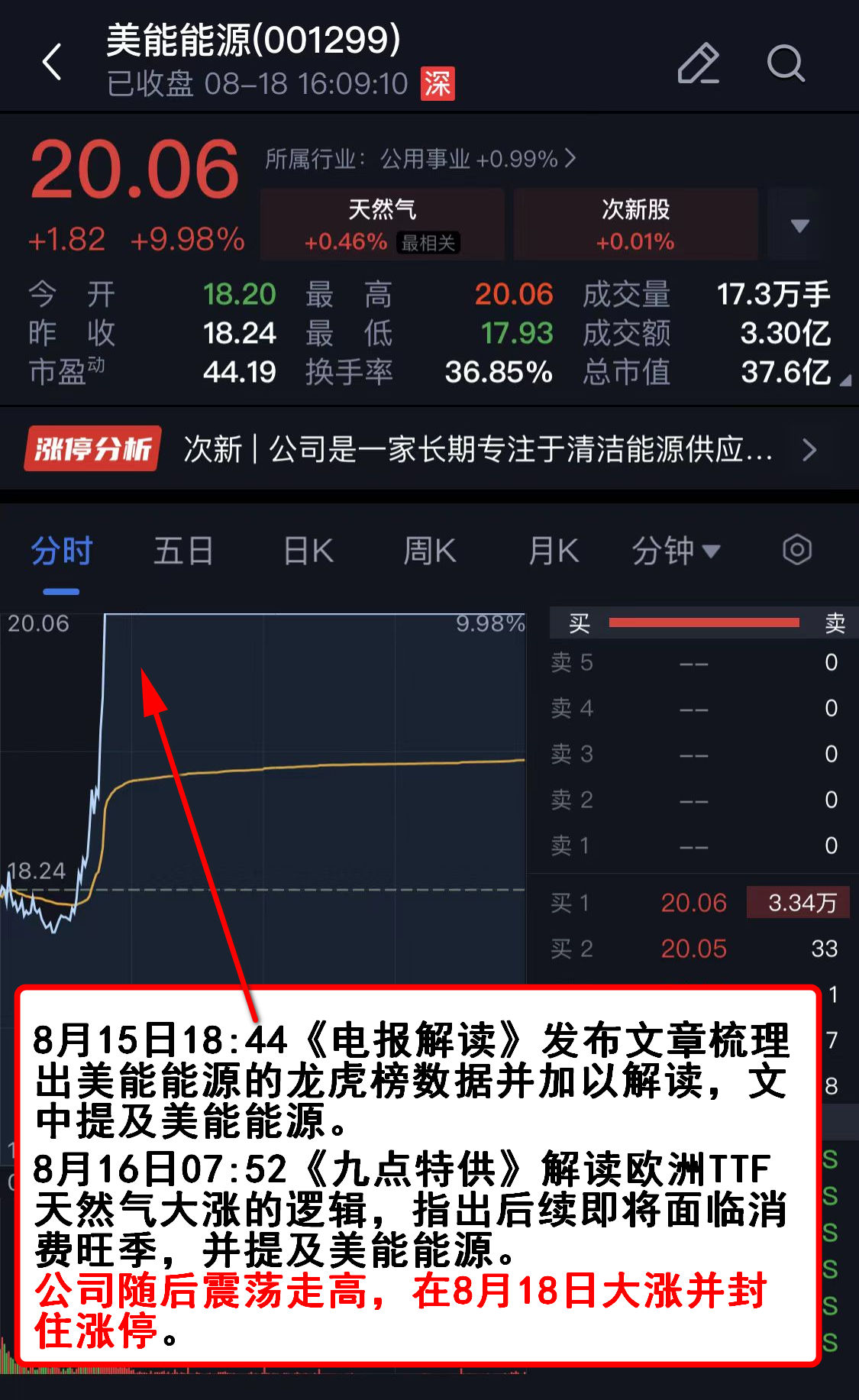Switch to the 五日 chart tab
The image size is (859, 1400).
click(x=183, y=551)
